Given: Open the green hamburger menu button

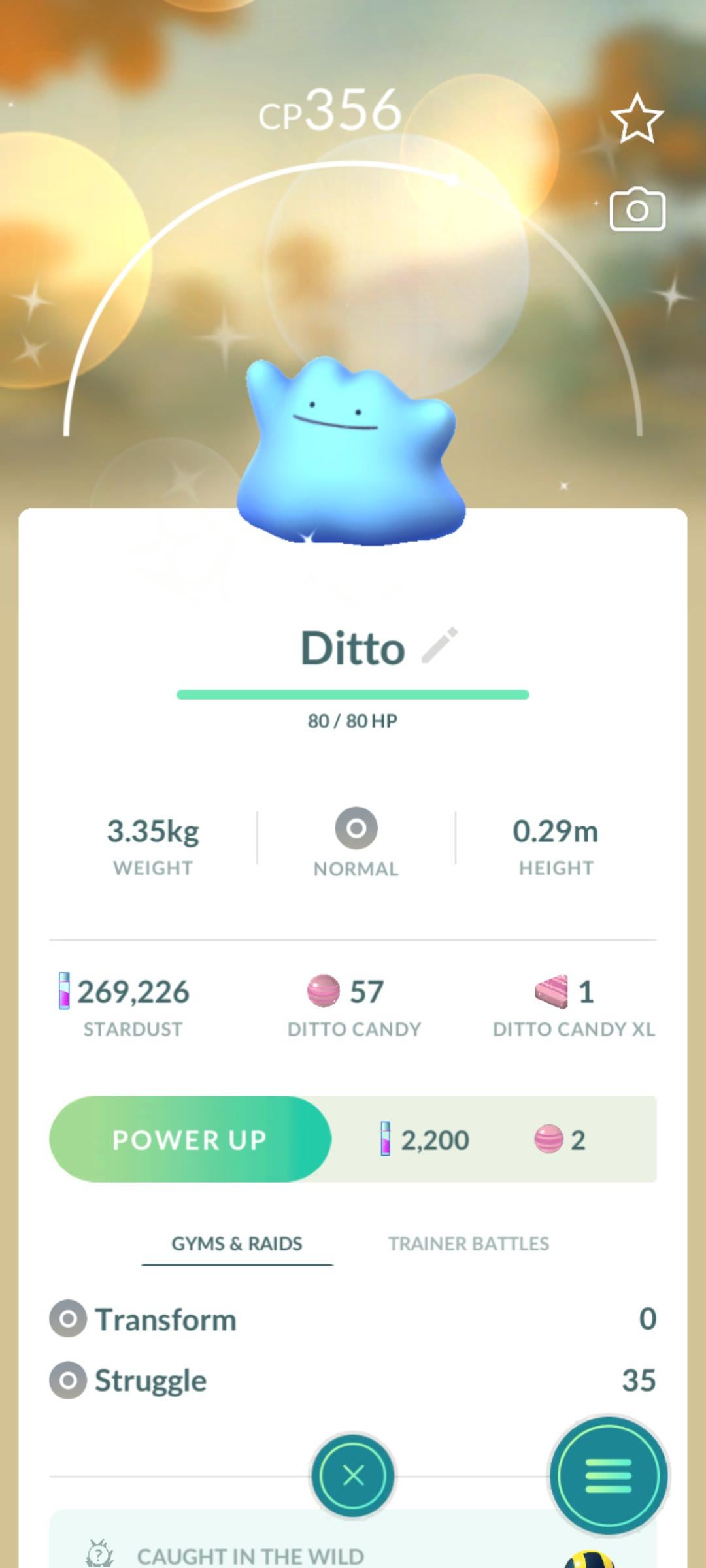Looking at the screenshot, I should click(x=609, y=1476).
